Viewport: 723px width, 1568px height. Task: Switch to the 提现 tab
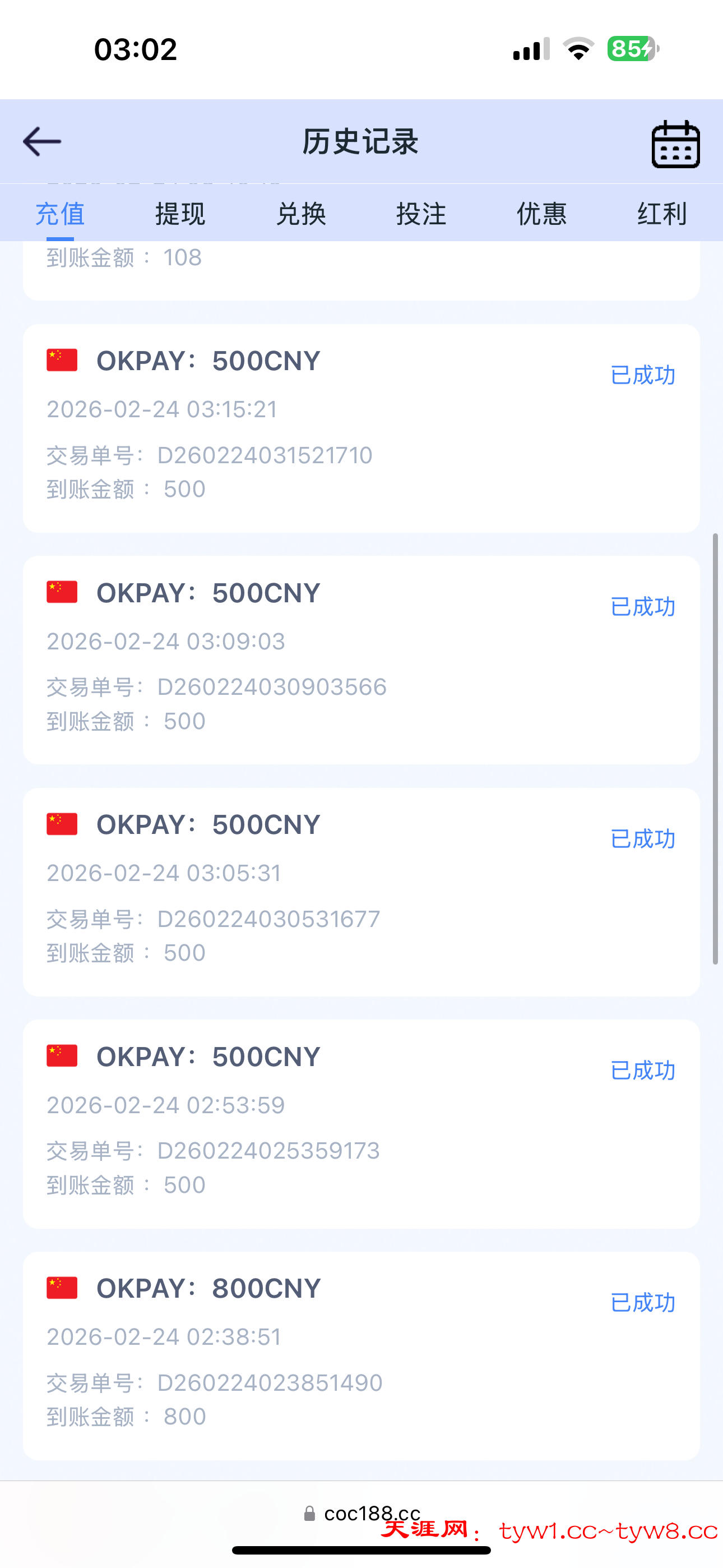180,214
